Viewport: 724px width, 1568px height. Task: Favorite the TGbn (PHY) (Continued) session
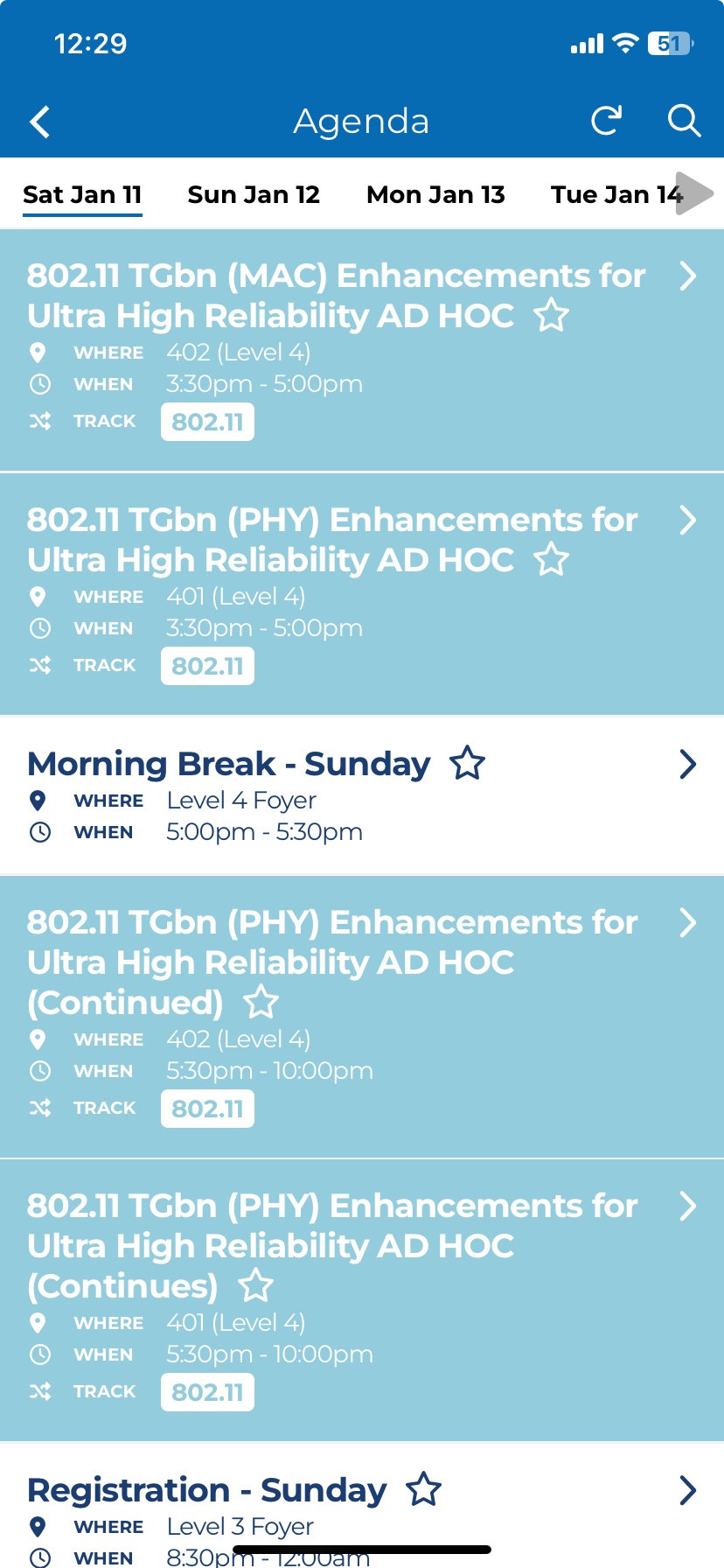coord(261,1002)
